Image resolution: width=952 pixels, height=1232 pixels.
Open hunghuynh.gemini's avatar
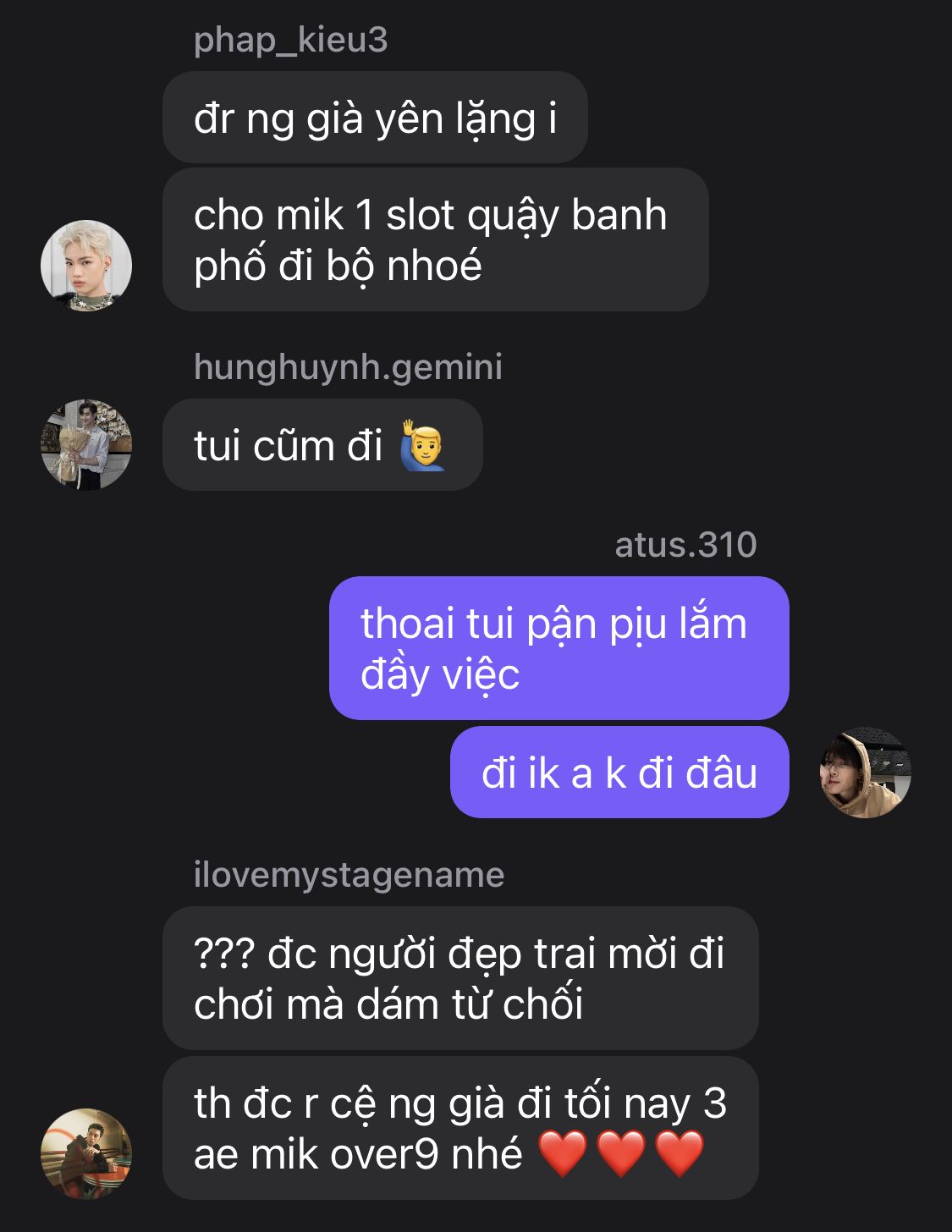(x=86, y=445)
